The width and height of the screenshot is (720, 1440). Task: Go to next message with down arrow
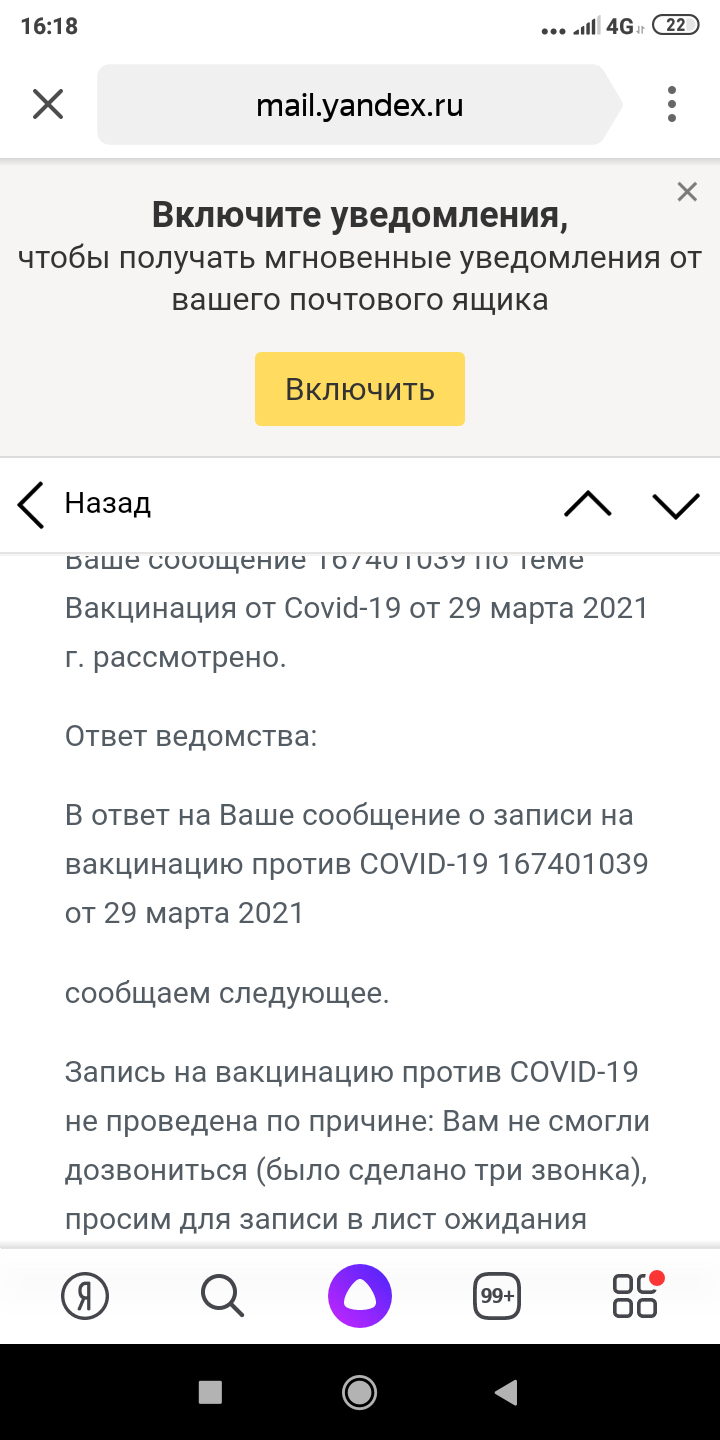676,505
